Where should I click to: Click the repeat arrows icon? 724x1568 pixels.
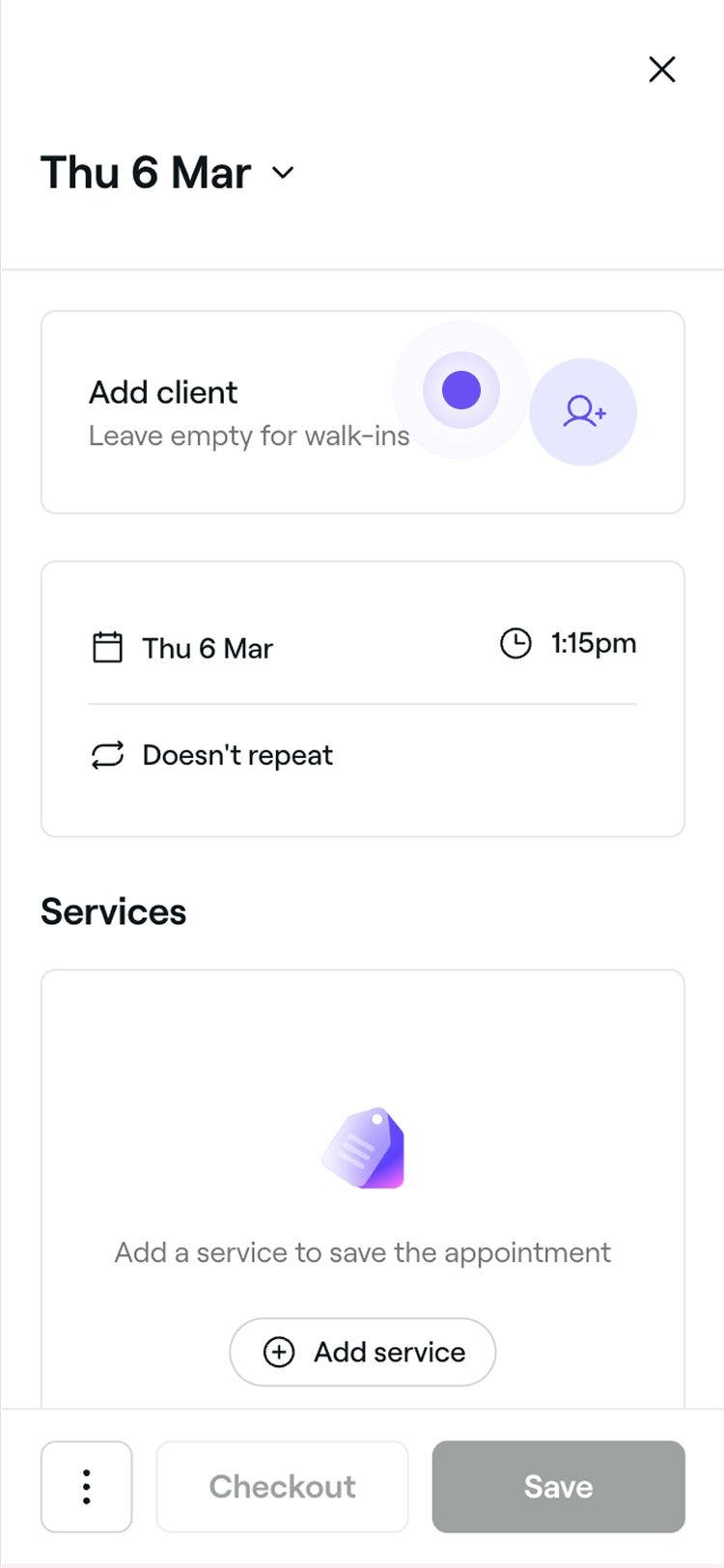pos(108,755)
